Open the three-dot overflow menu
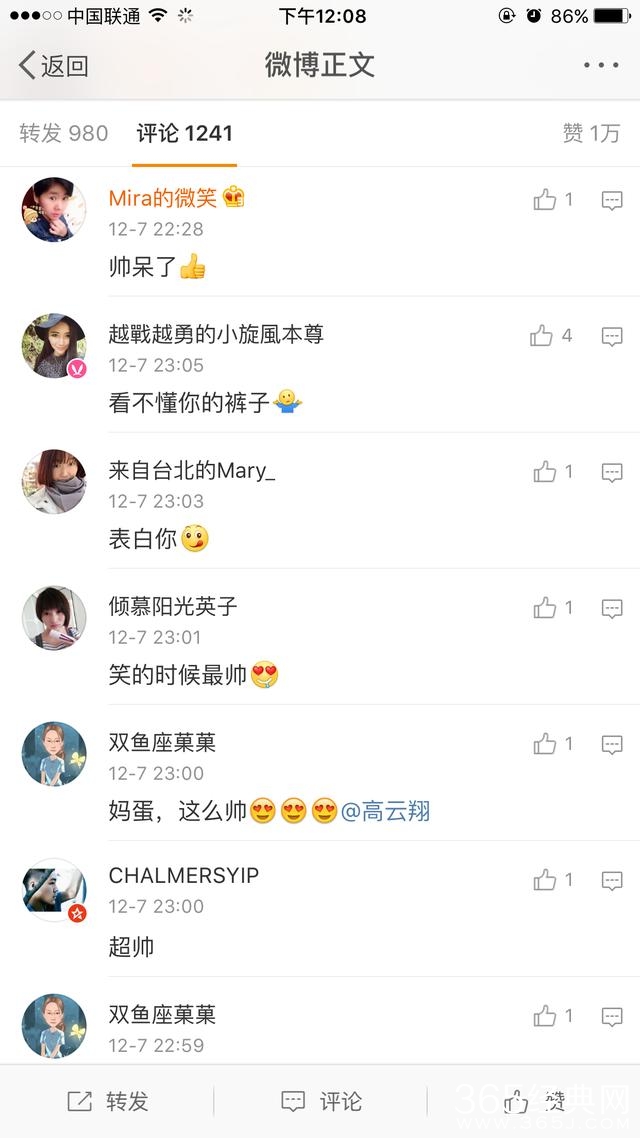The height and width of the screenshot is (1138, 640). coord(600,66)
